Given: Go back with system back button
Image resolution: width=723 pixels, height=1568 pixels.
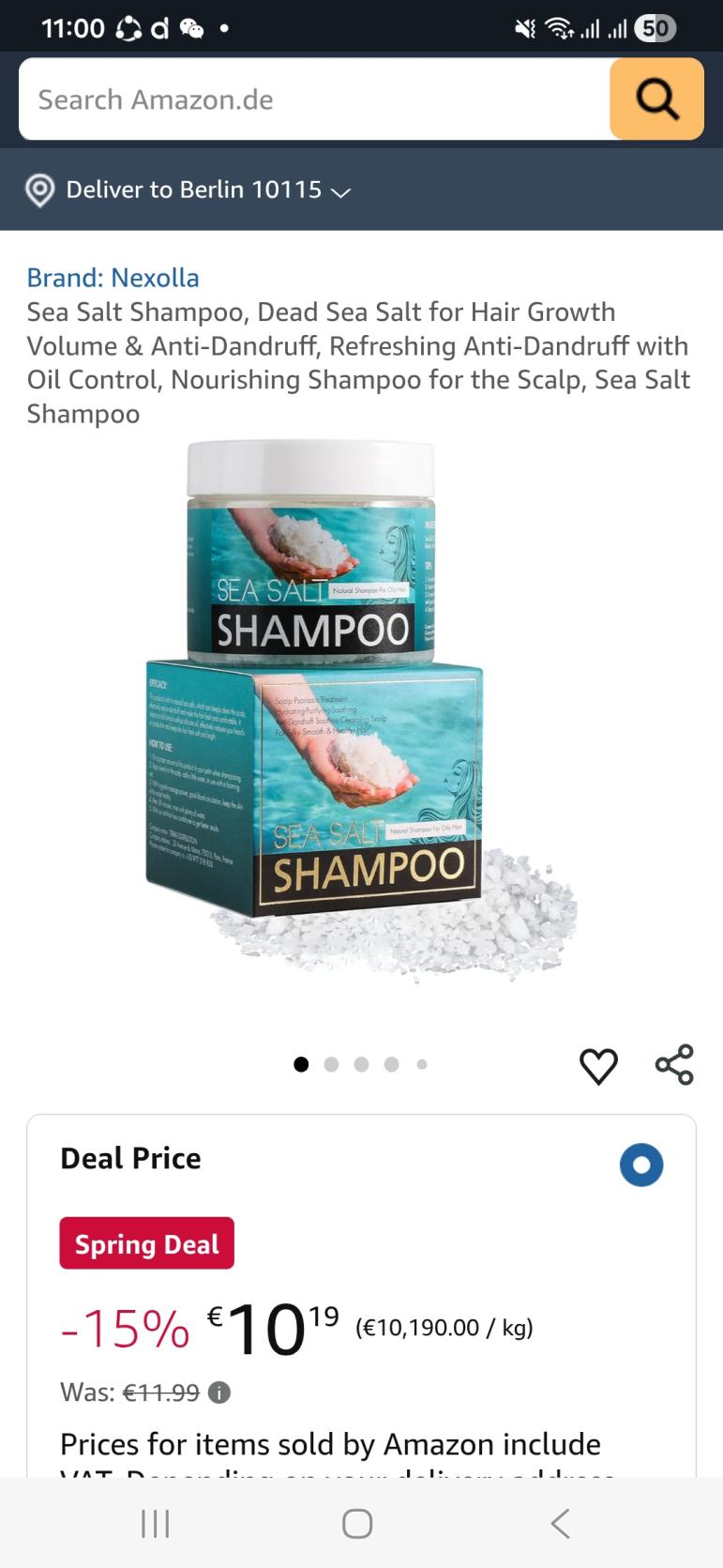Looking at the screenshot, I should pos(560,1523).
